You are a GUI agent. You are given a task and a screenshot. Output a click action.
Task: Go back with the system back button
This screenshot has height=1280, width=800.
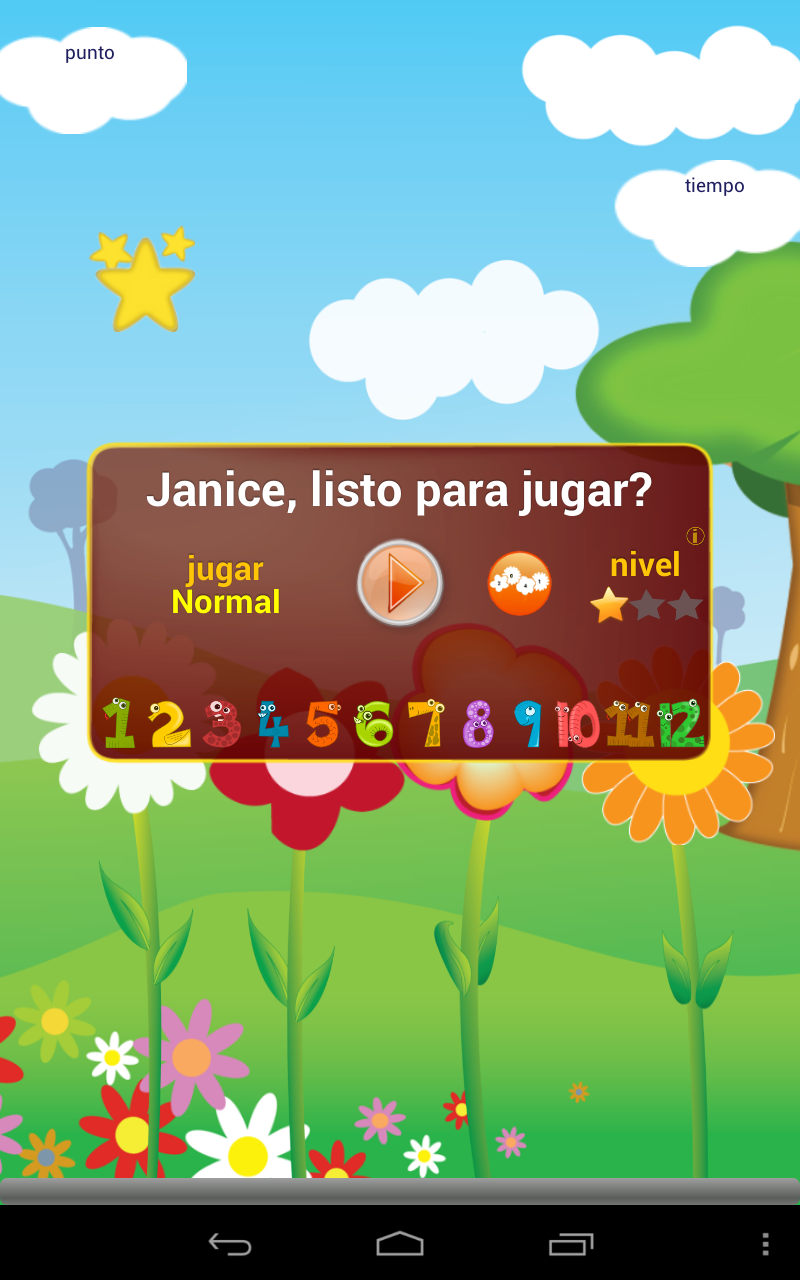pyautogui.click(x=229, y=1244)
